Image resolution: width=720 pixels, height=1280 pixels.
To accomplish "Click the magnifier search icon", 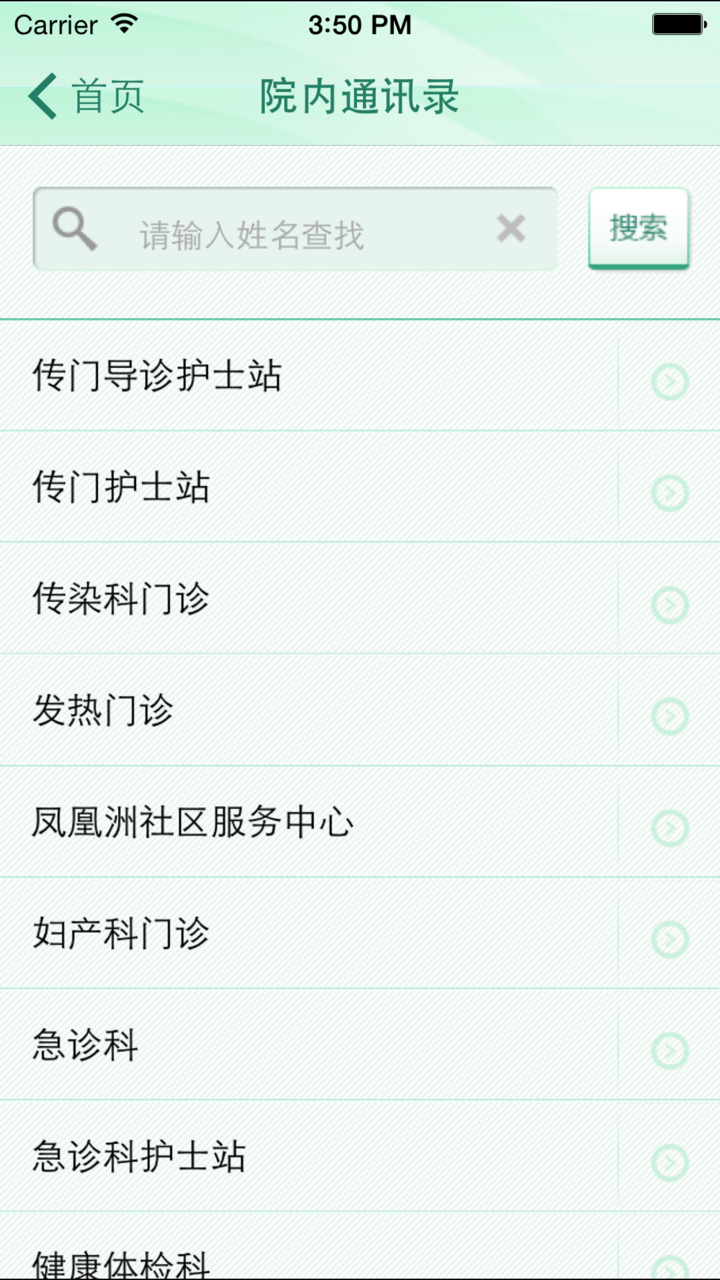I will tap(74, 228).
